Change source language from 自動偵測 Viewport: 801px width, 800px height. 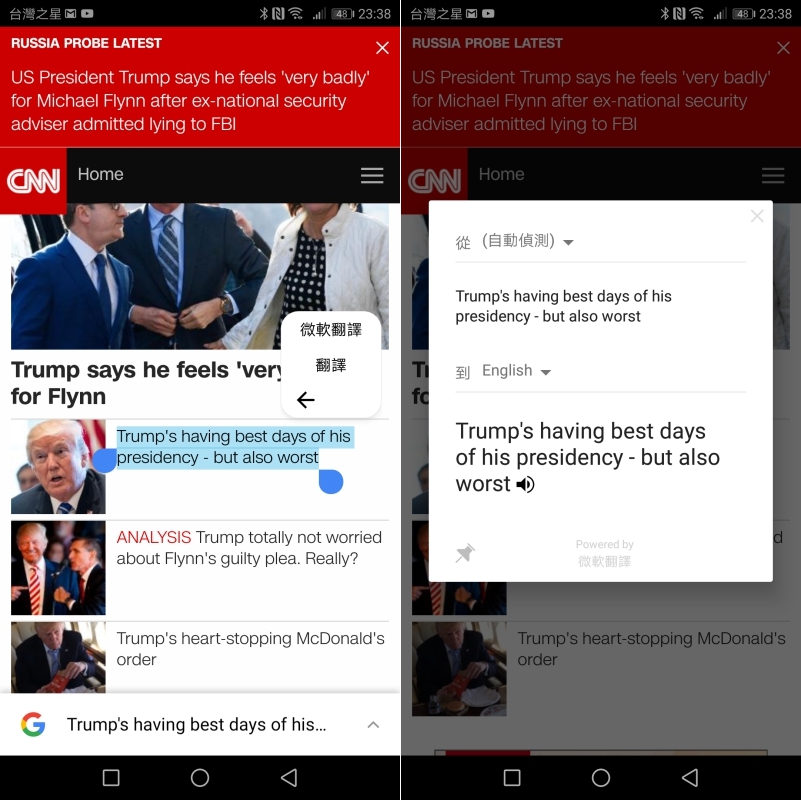coord(527,242)
